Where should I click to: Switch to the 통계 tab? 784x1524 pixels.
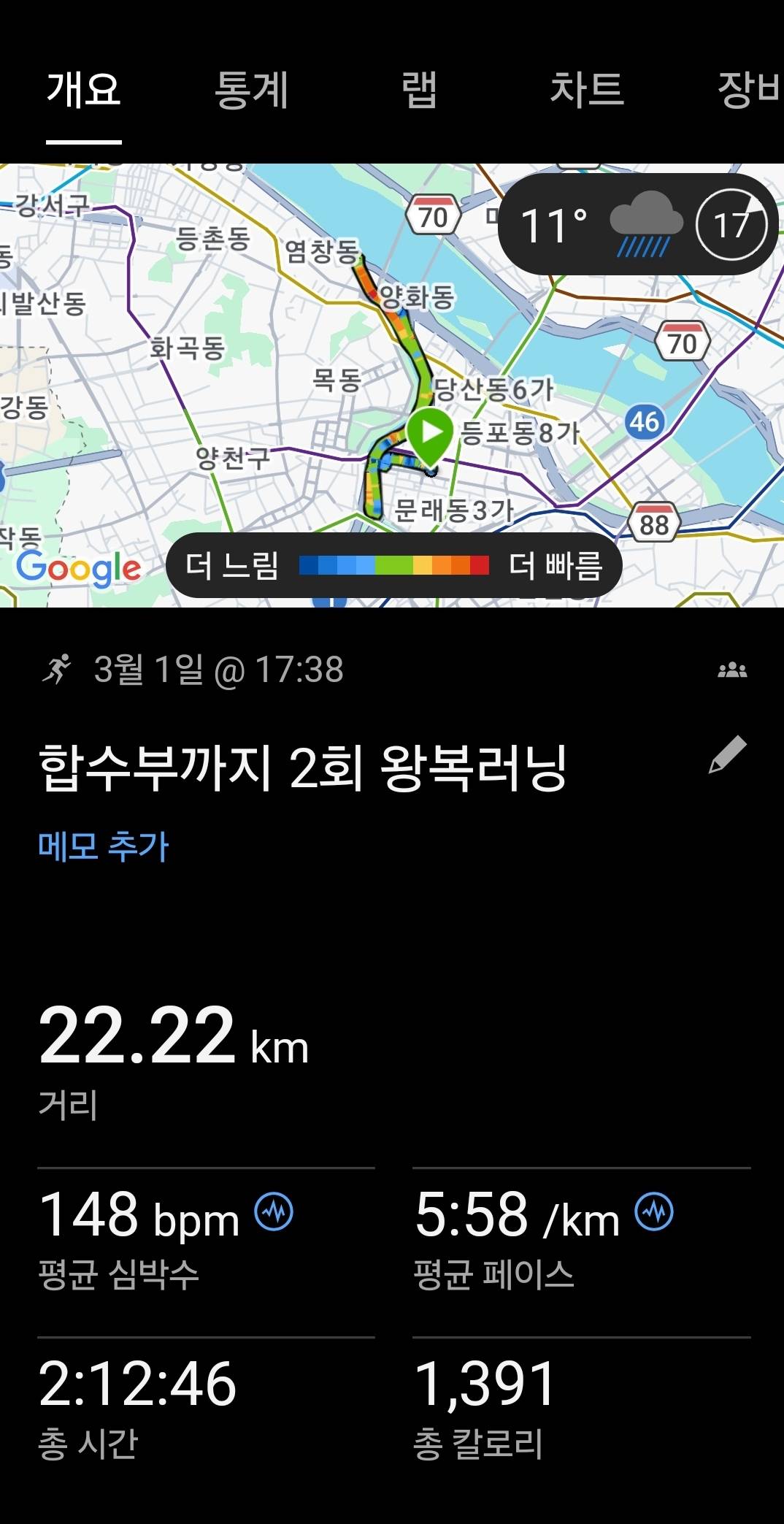click(x=251, y=89)
